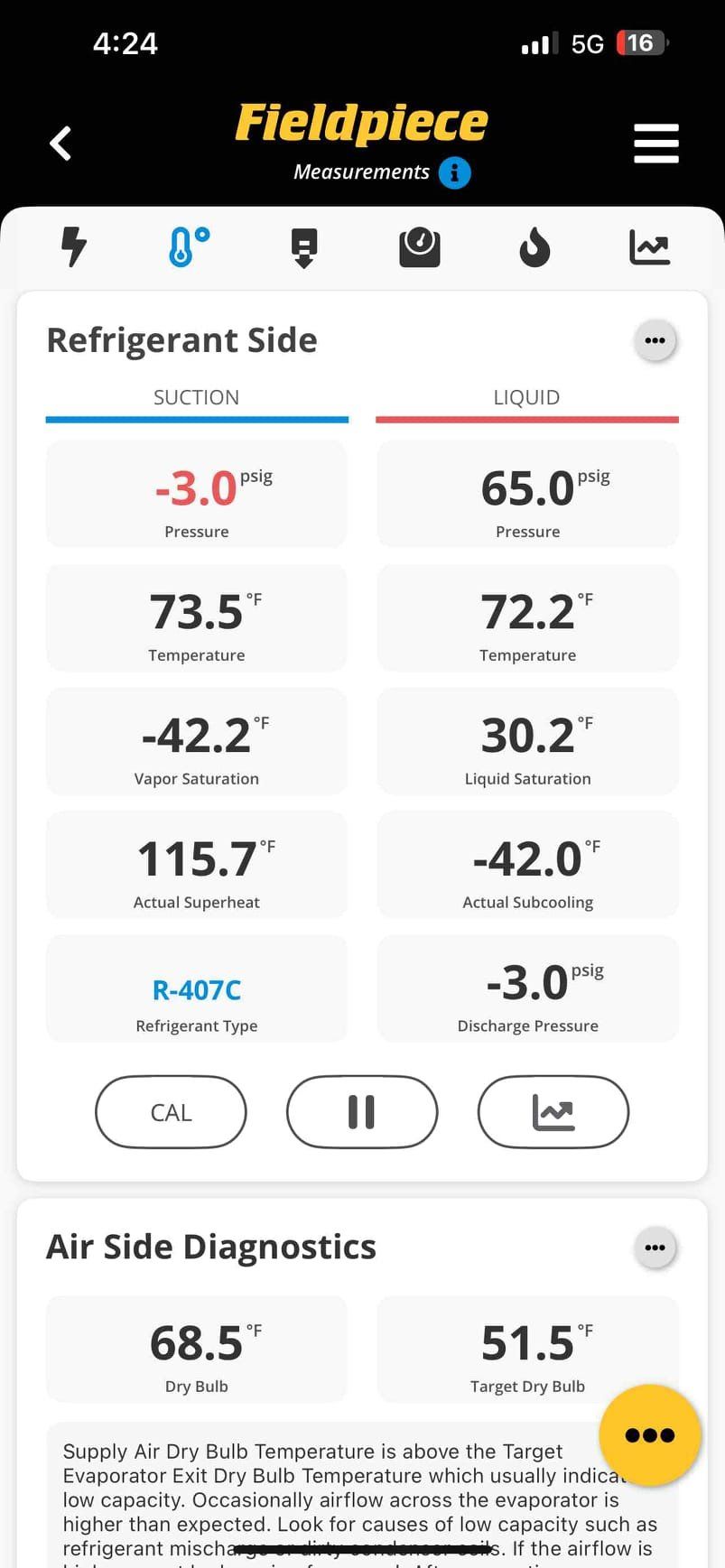
Task: Switch to the trend chart tab
Action: pos(650,246)
